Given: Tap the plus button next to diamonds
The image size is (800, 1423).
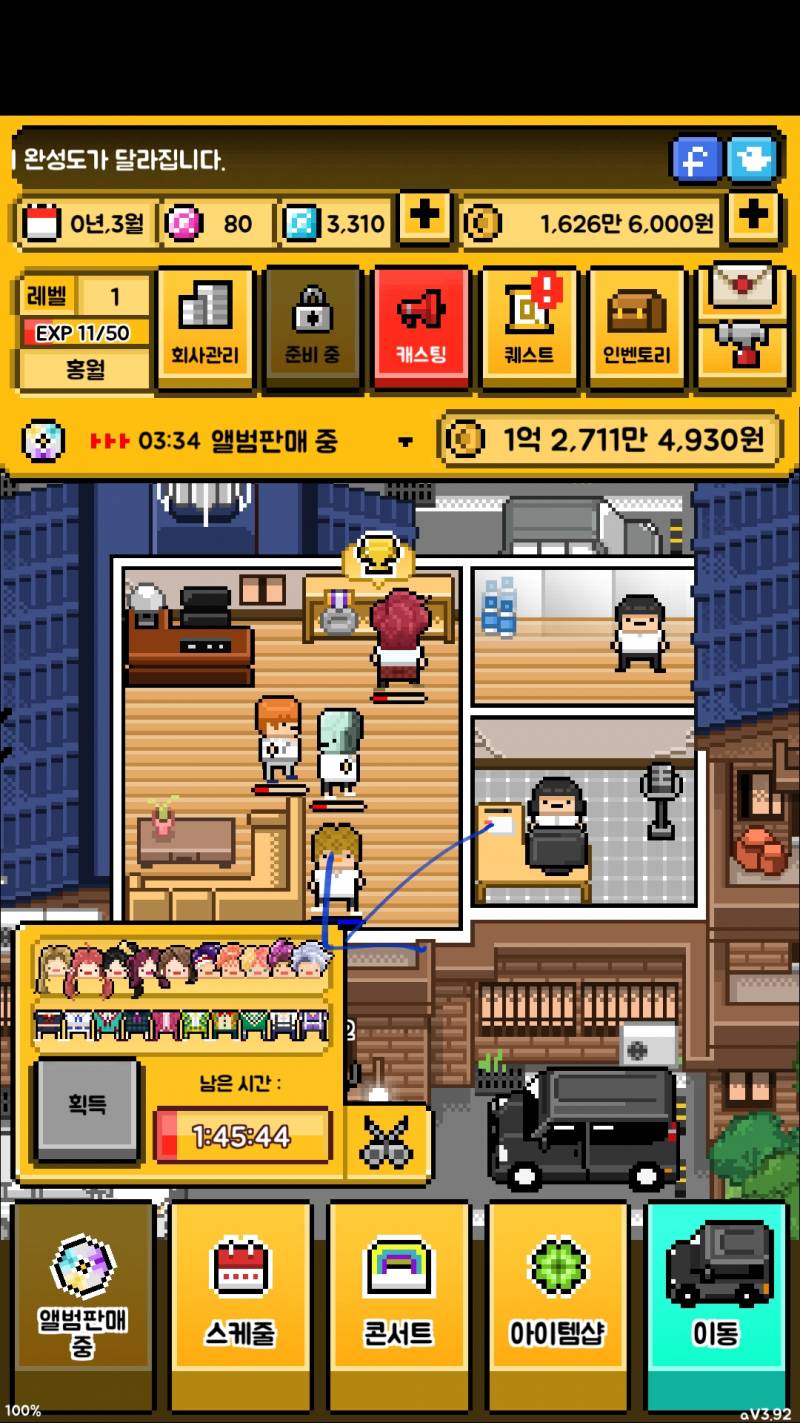Looking at the screenshot, I should 423,222.
